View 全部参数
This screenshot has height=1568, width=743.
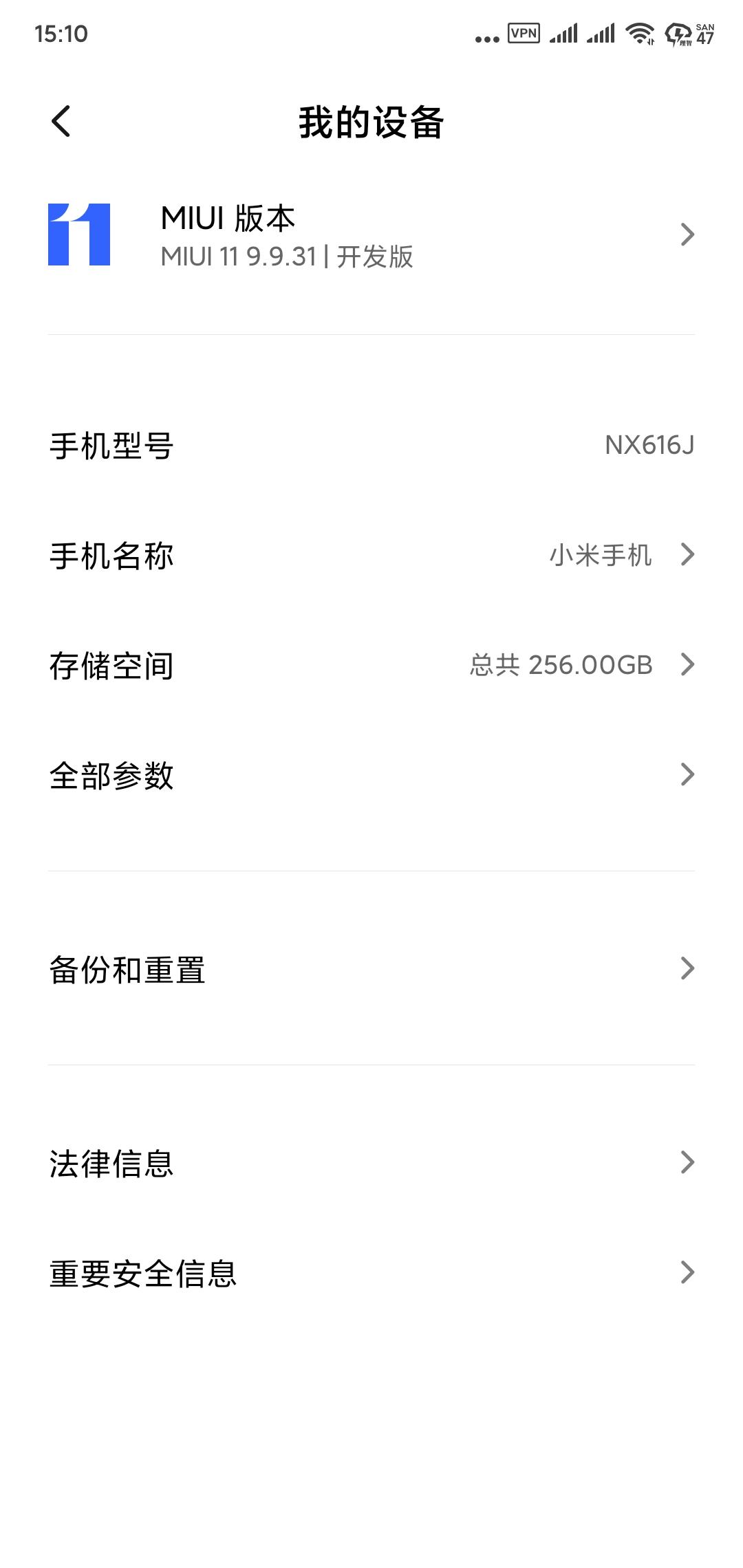371,776
